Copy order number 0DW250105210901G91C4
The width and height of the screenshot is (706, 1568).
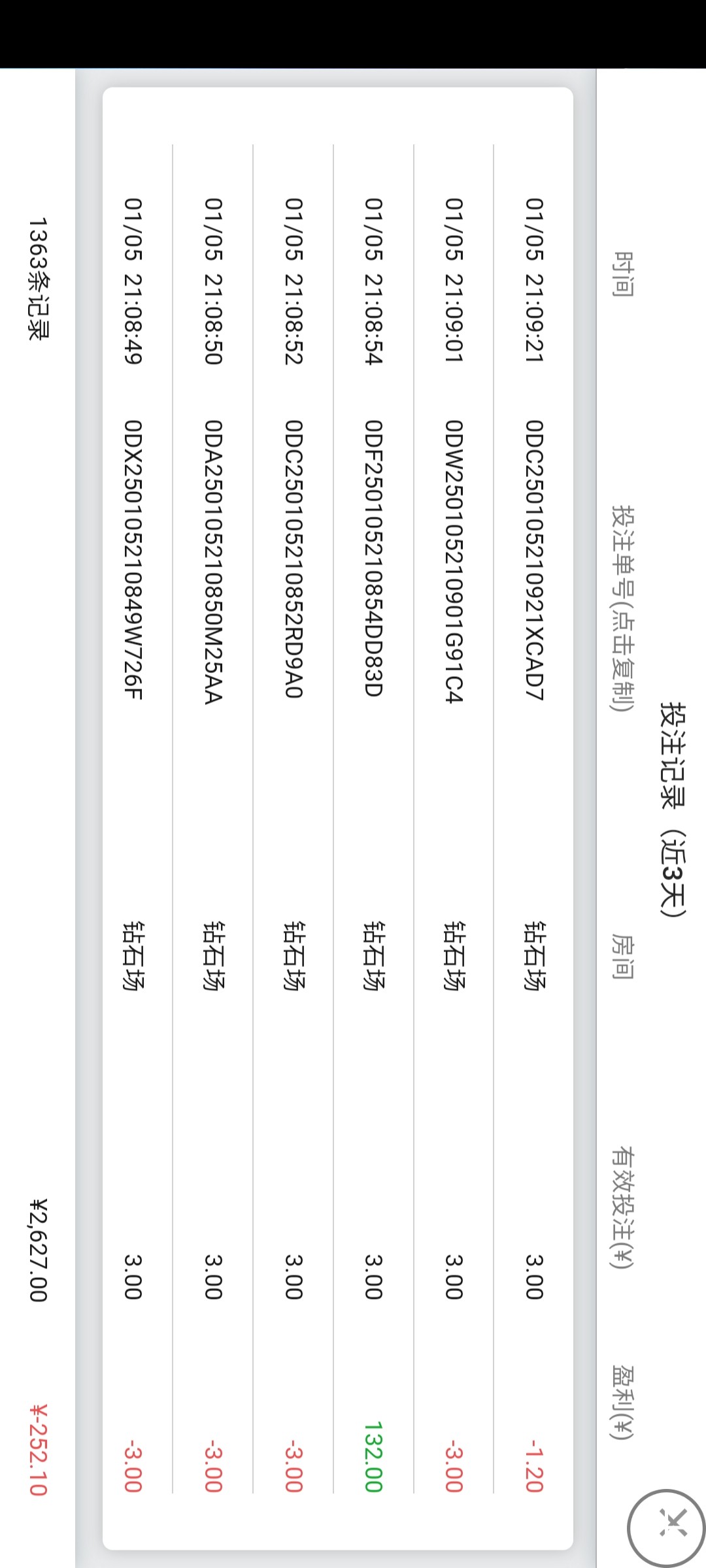(x=454, y=561)
